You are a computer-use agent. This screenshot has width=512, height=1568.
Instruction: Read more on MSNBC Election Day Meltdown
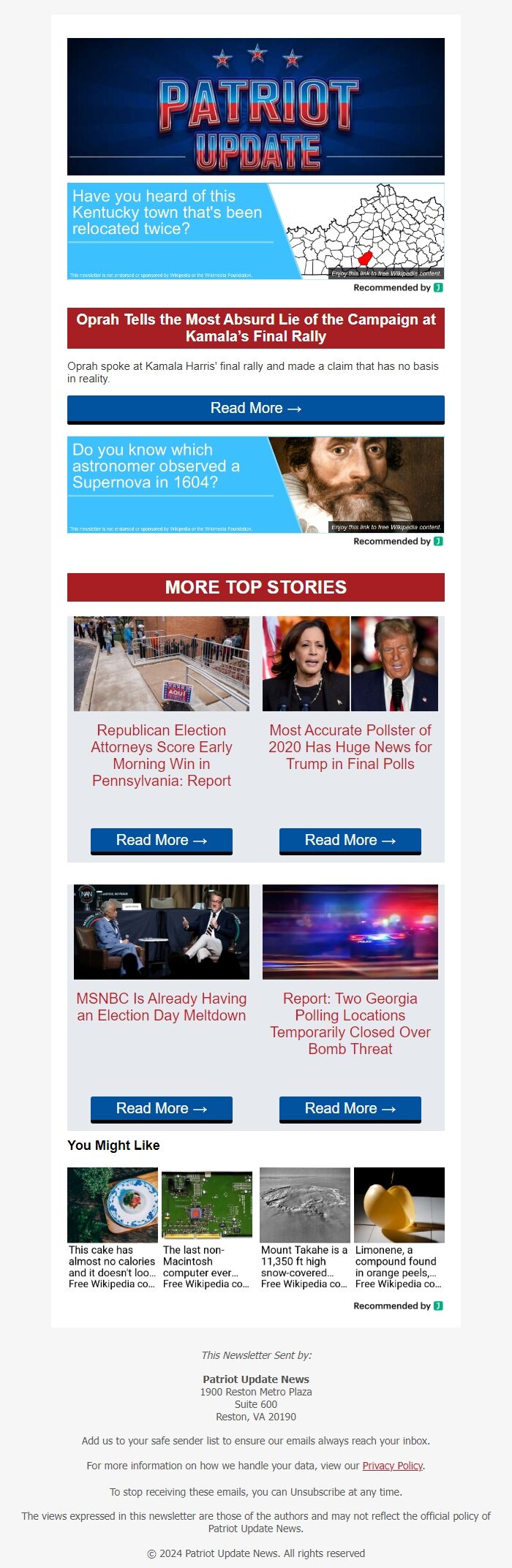point(161,1109)
